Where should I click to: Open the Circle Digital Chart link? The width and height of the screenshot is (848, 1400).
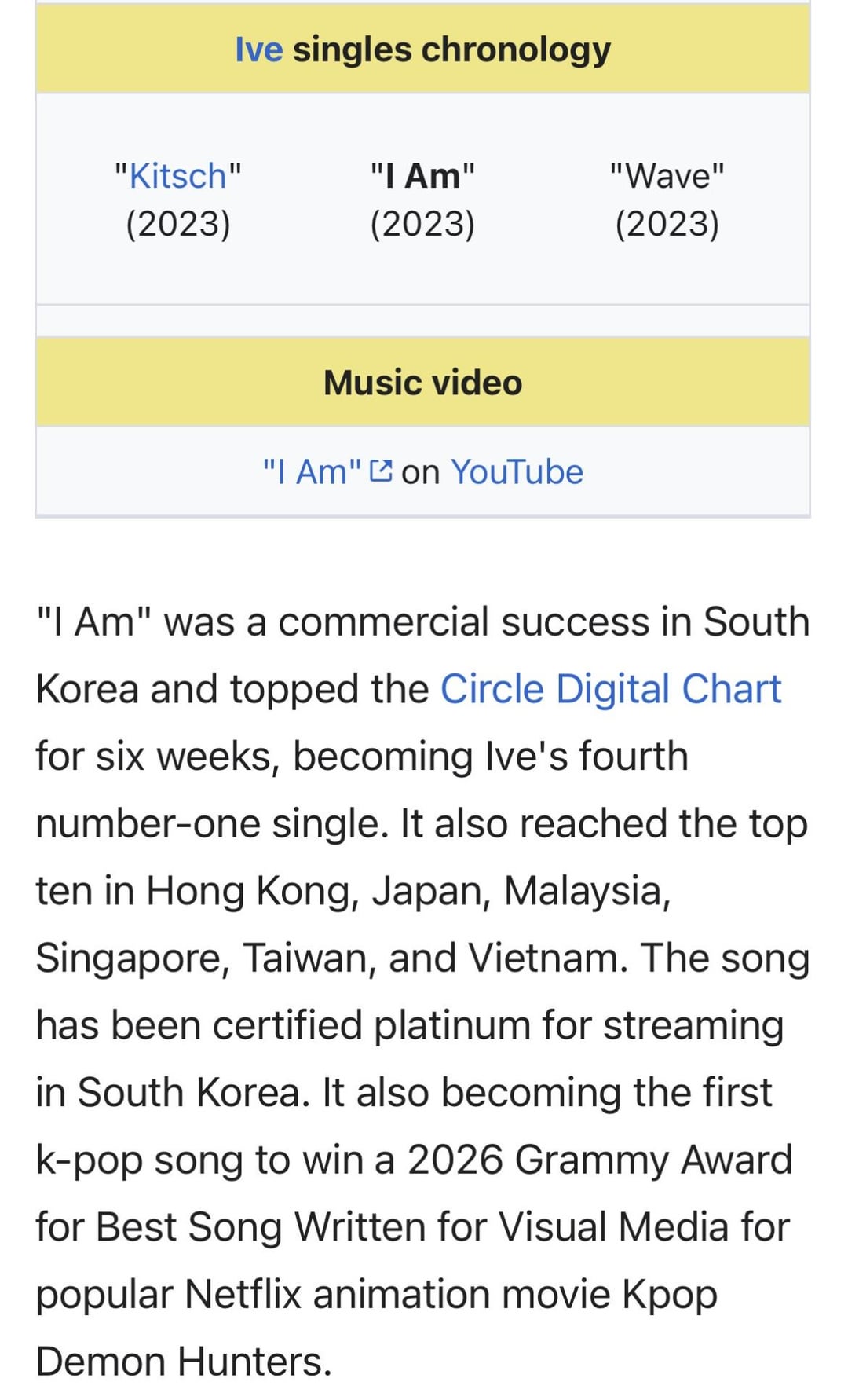[x=610, y=689]
